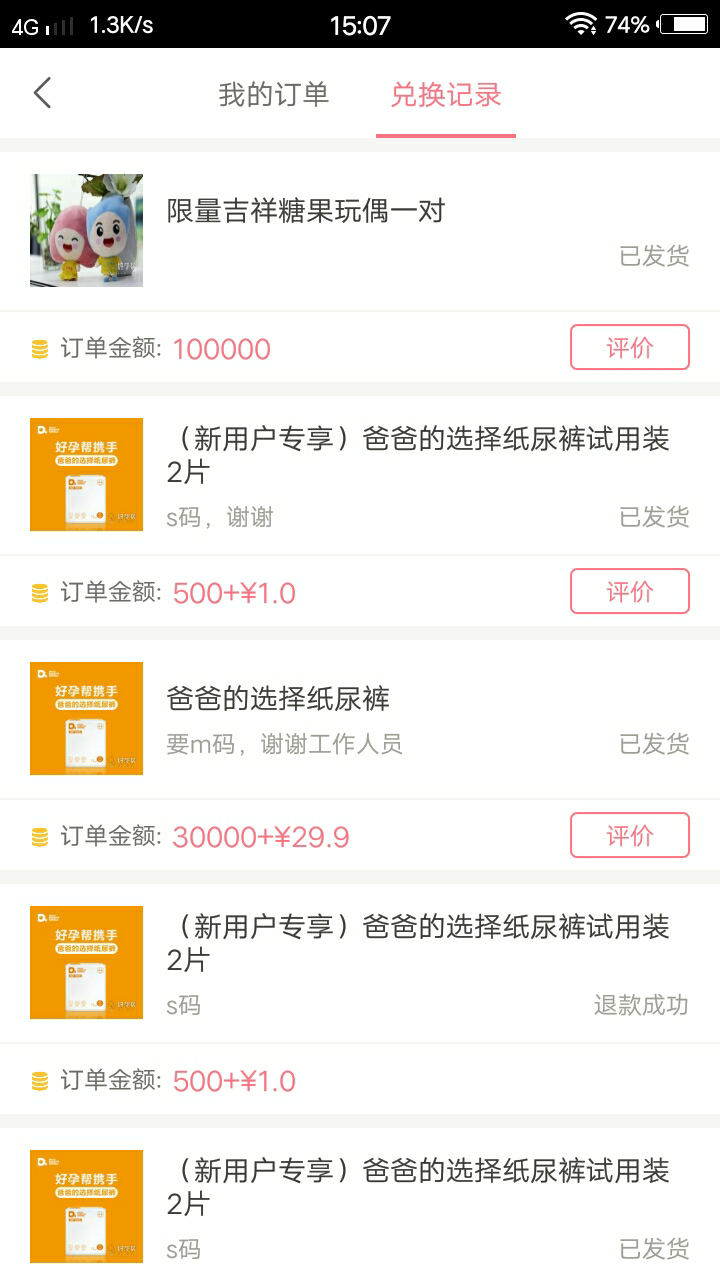This screenshot has height=1280, width=720.
Task: Click 评价 for the candy doll order
Action: click(x=630, y=347)
